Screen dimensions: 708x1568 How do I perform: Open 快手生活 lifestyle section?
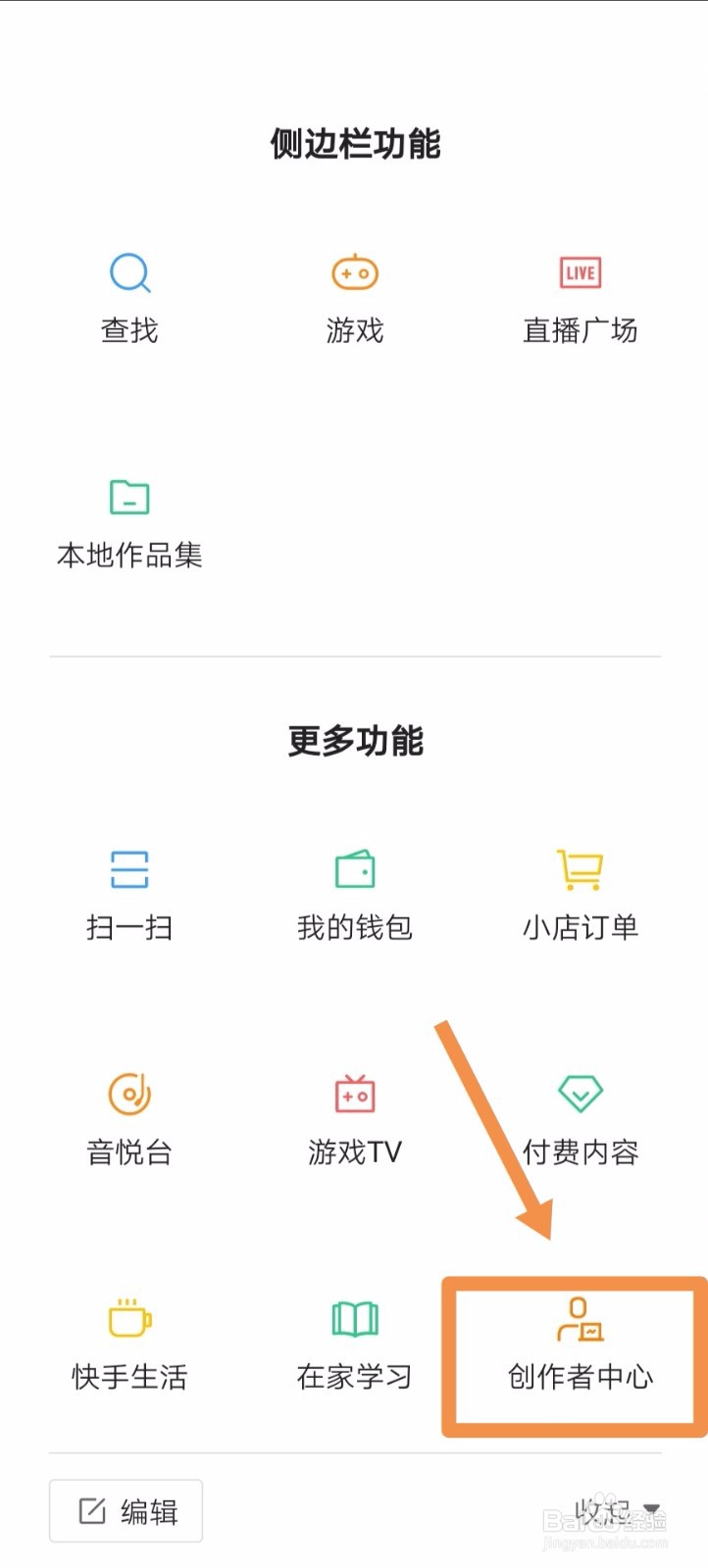(x=128, y=1343)
